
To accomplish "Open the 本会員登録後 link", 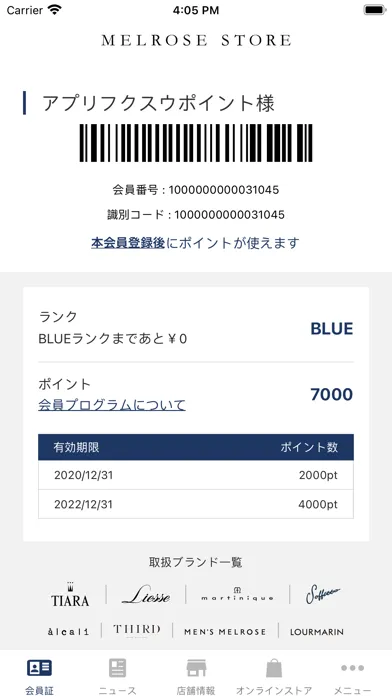I will click(x=128, y=243).
